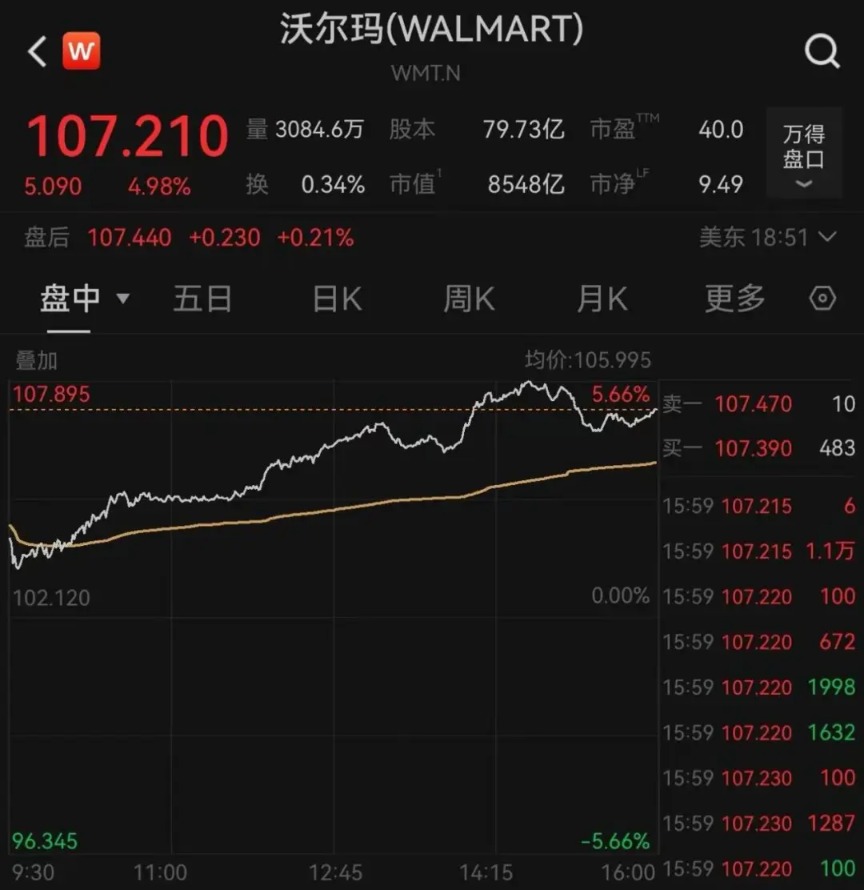Open the 月K monthly chart view

tap(601, 298)
